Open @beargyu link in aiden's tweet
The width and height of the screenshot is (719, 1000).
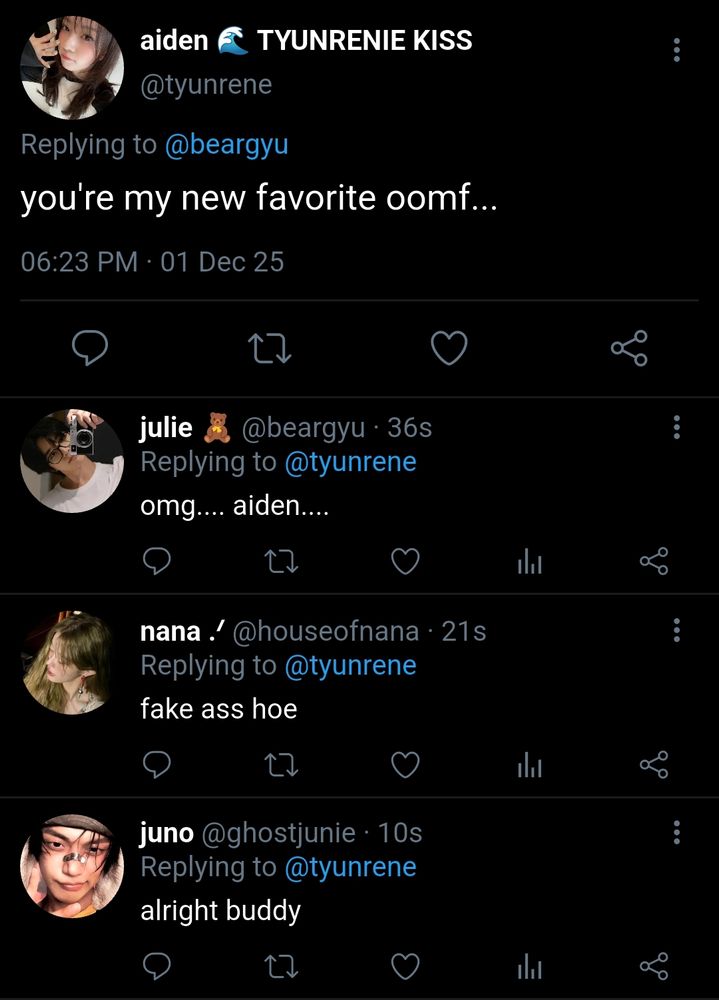[226, 144]
